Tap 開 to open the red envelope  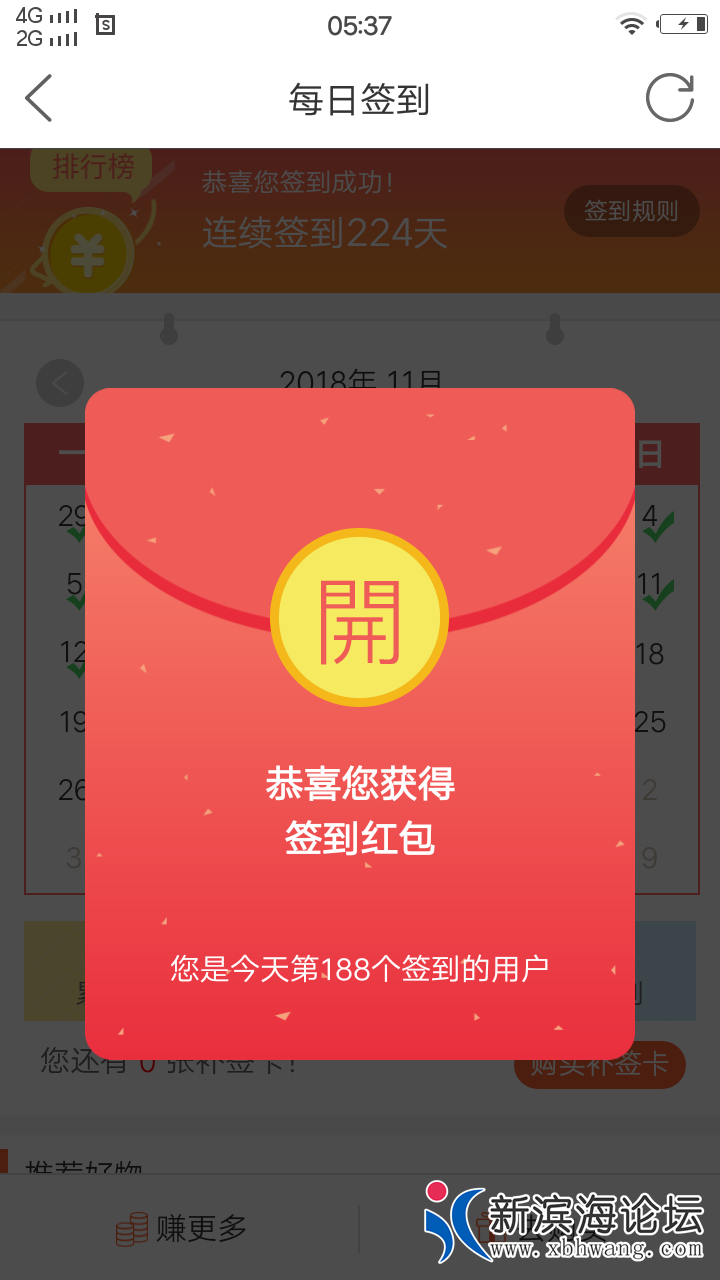pos(359,617)
